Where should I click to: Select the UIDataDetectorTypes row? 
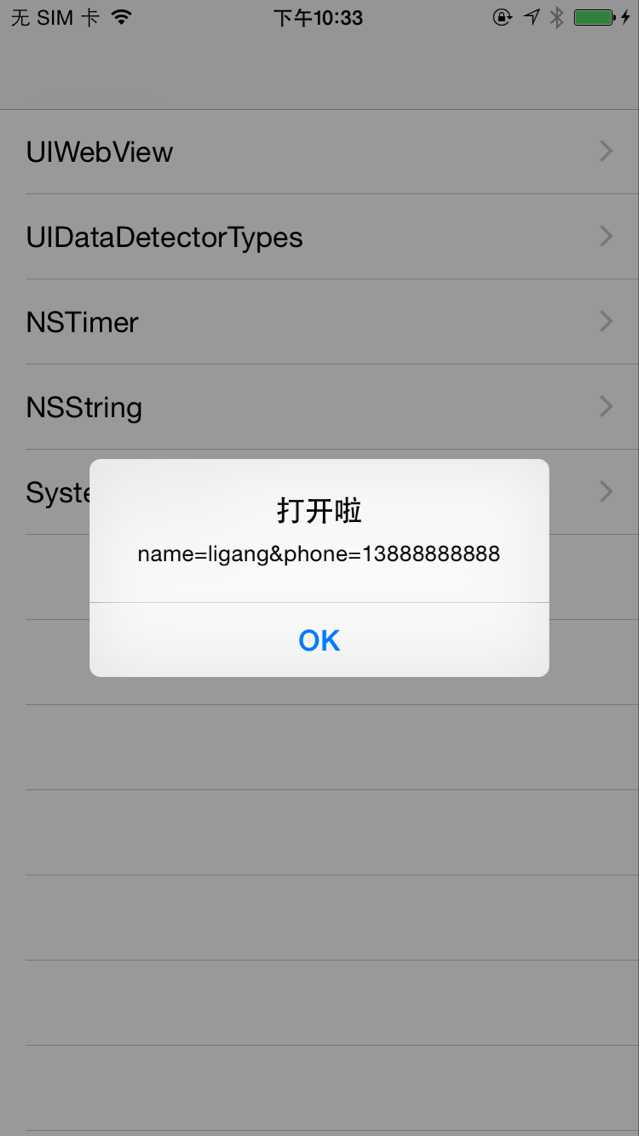point(319,237)
